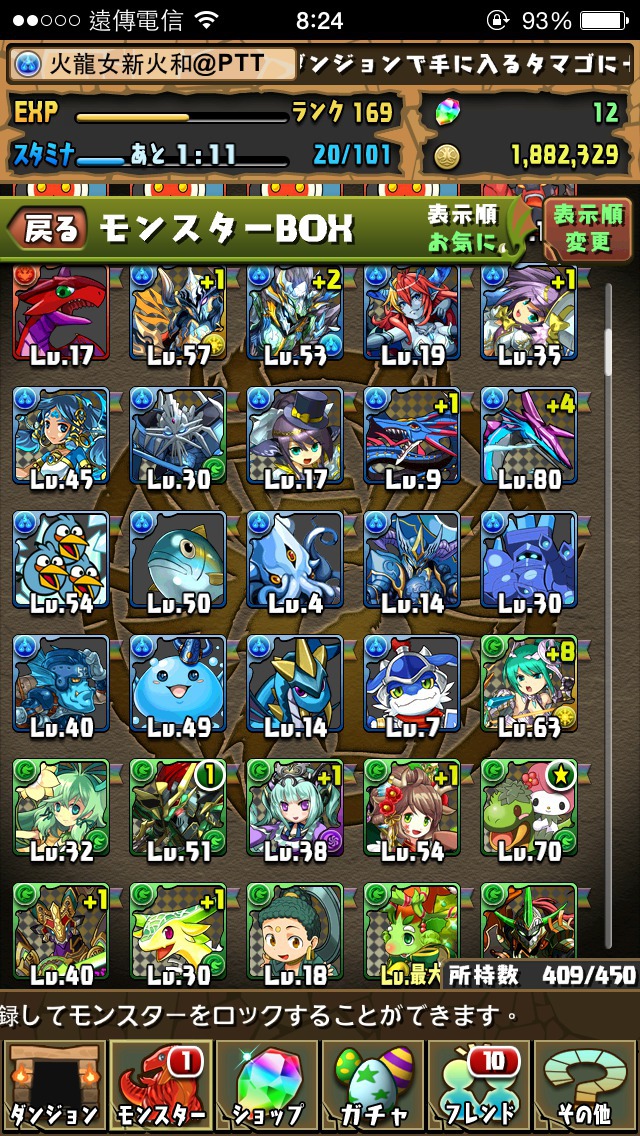Open the My Melody monster Lv.70
Screen dimensions: 640x1136
(x=529, y=807)
